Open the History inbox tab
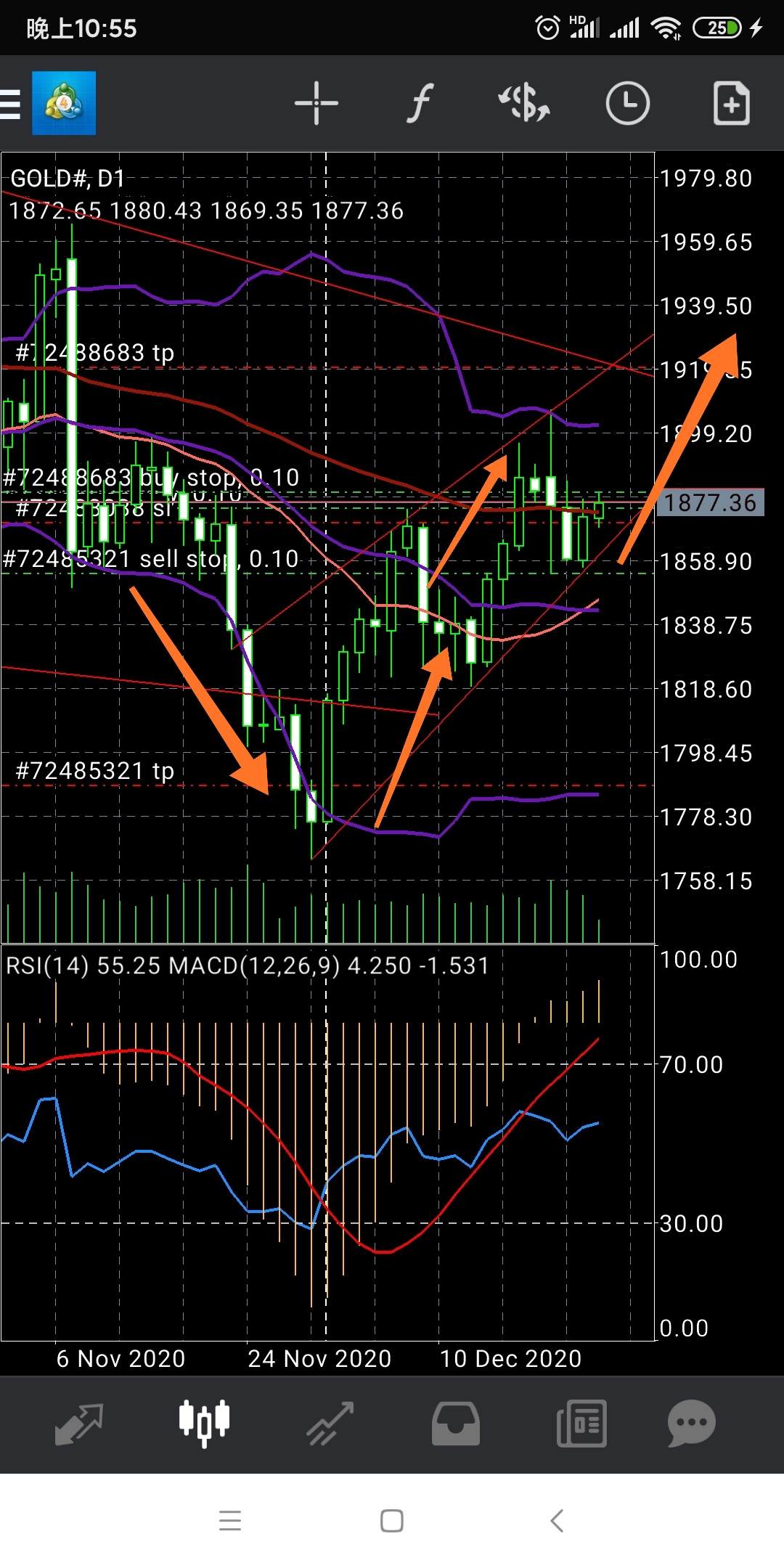 455,1423
